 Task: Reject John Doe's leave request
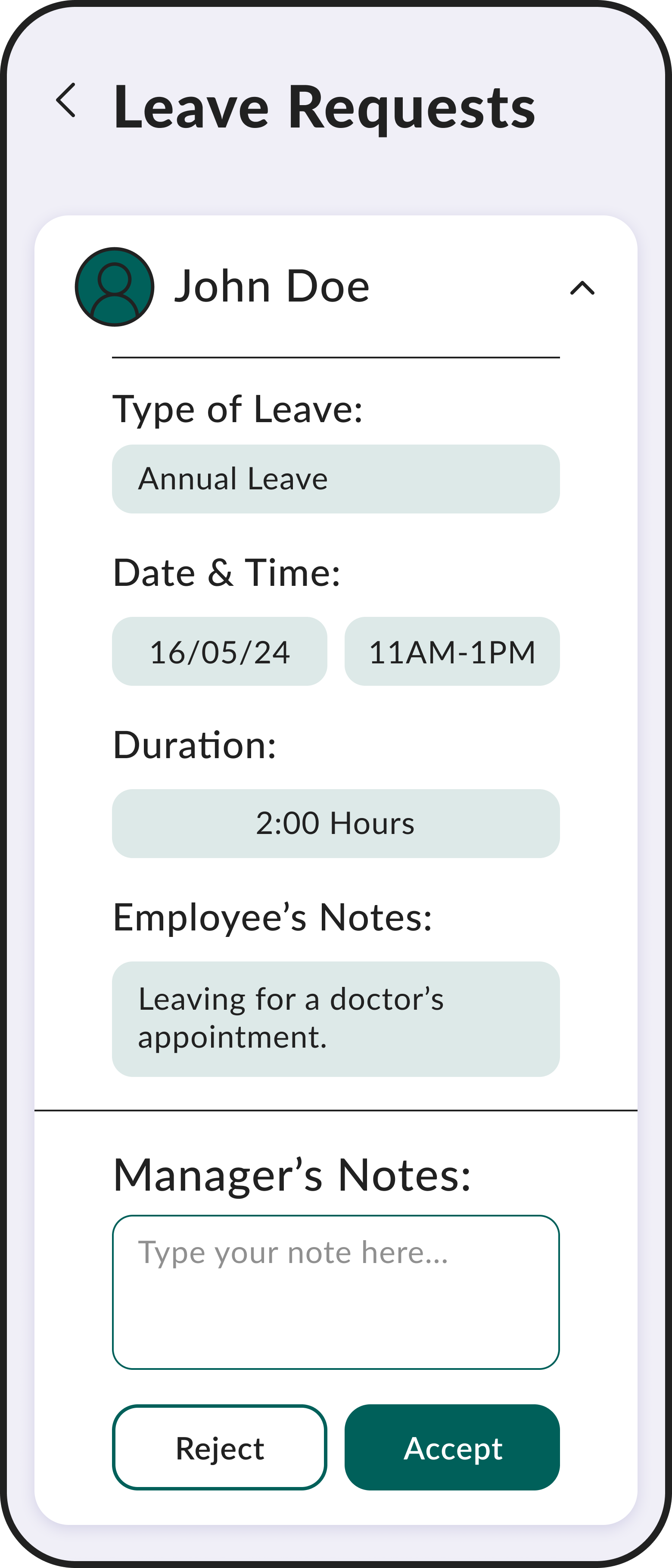tap(220, 1447)
